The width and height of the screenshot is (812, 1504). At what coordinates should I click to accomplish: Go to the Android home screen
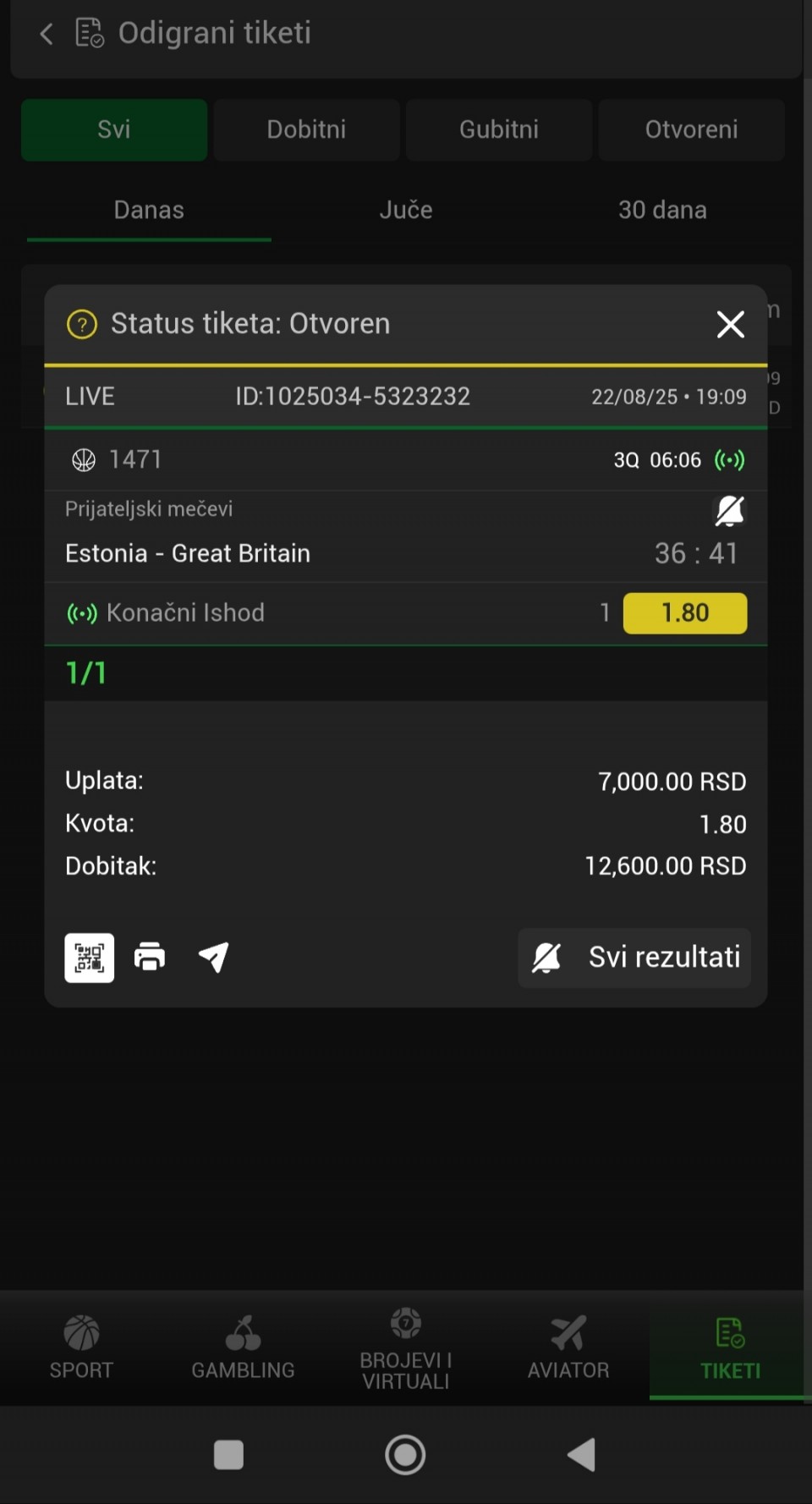(x=405, y=1455)
